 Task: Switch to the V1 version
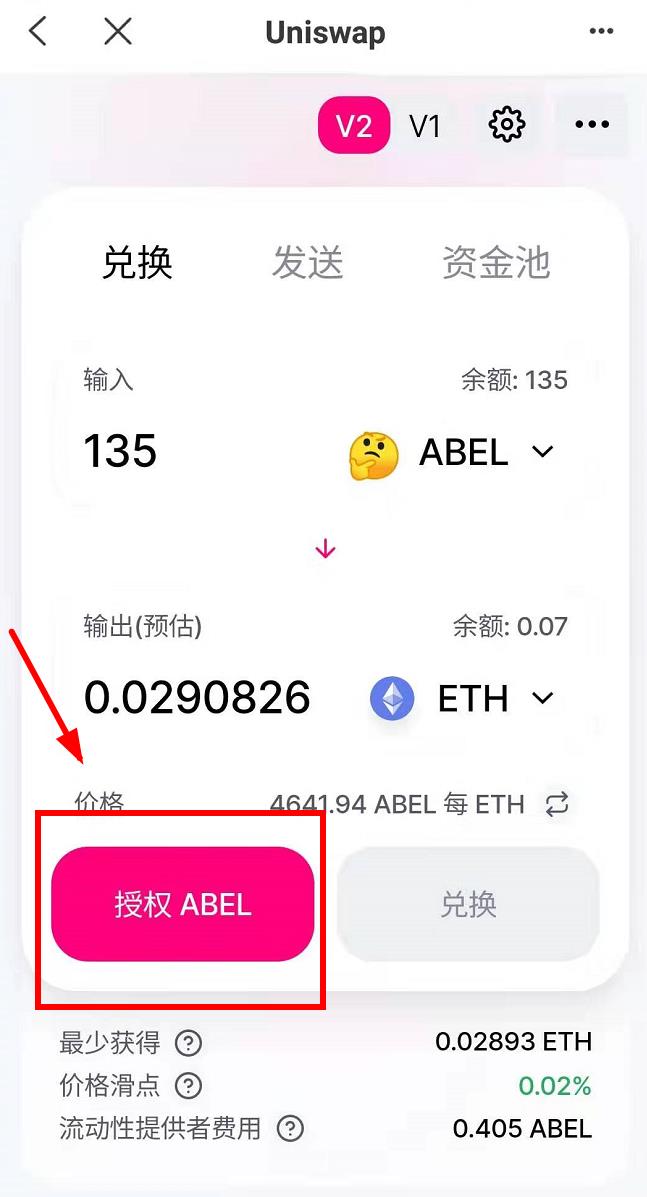click(x=425, y=125)
